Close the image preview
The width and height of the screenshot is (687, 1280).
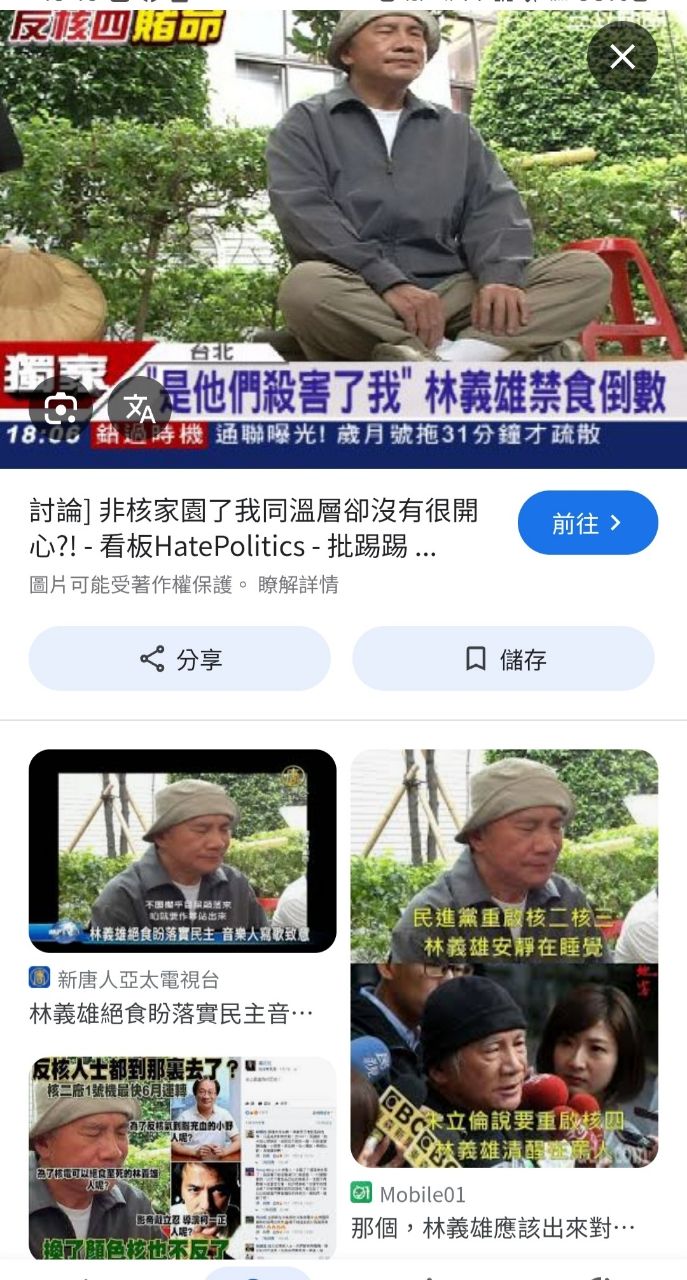622,57
